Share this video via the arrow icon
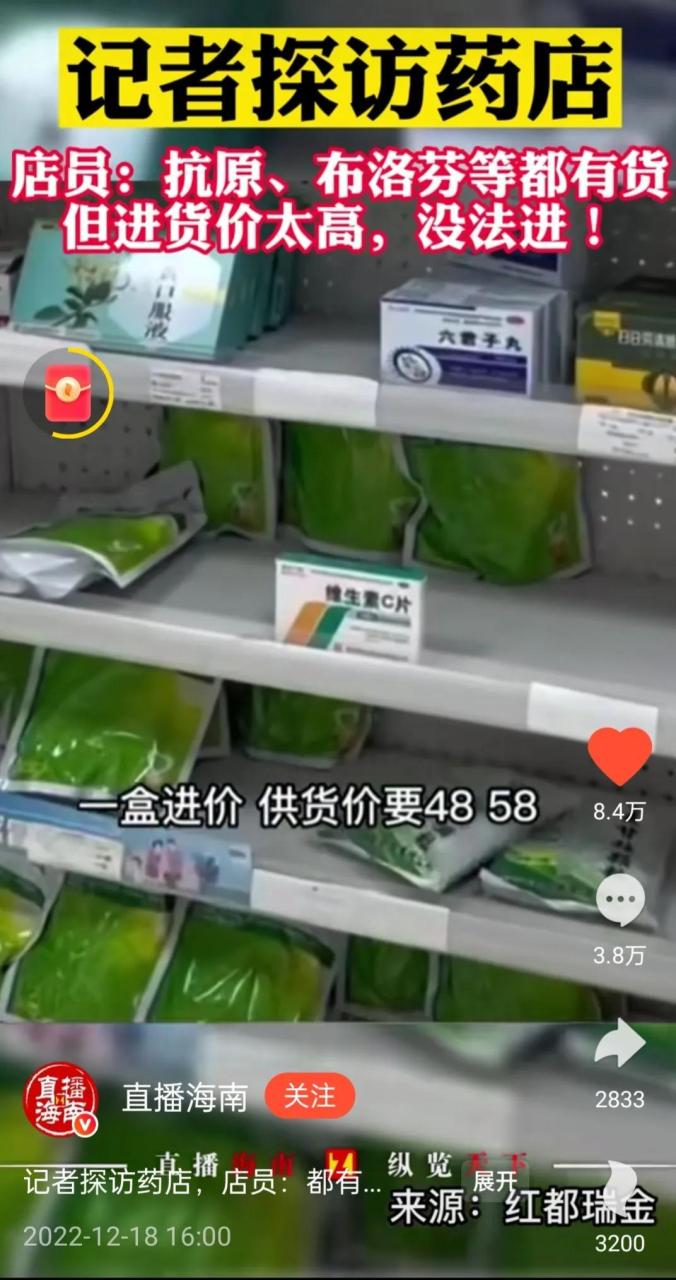 [x=620, y=1045]
